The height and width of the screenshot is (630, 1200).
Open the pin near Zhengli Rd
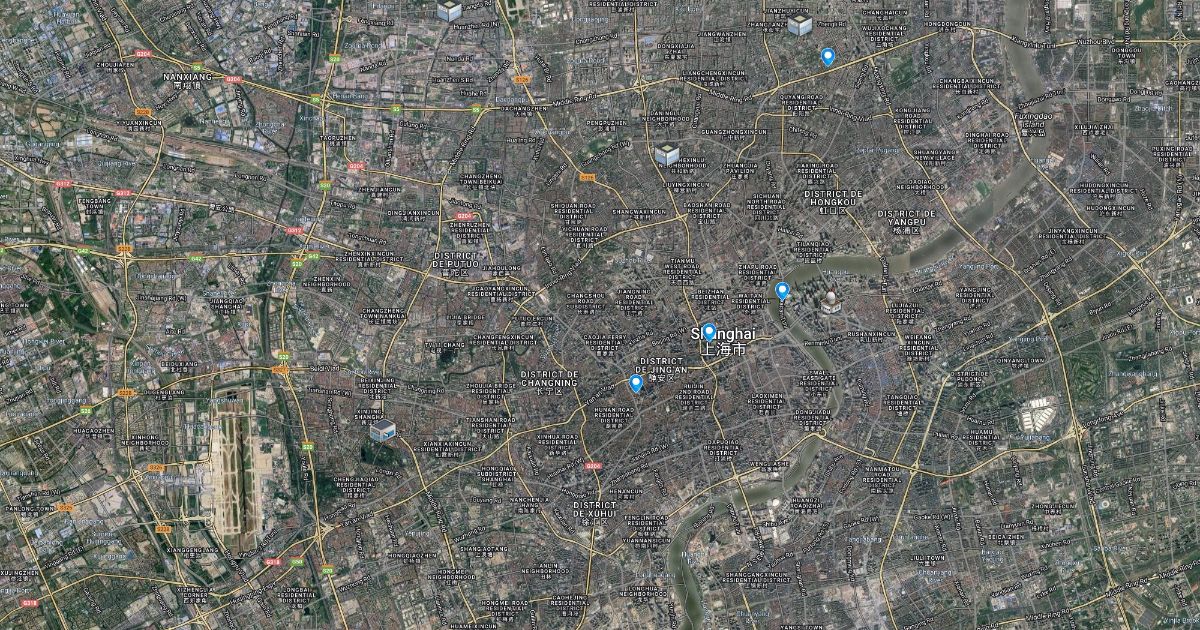(x=827, y=57)
